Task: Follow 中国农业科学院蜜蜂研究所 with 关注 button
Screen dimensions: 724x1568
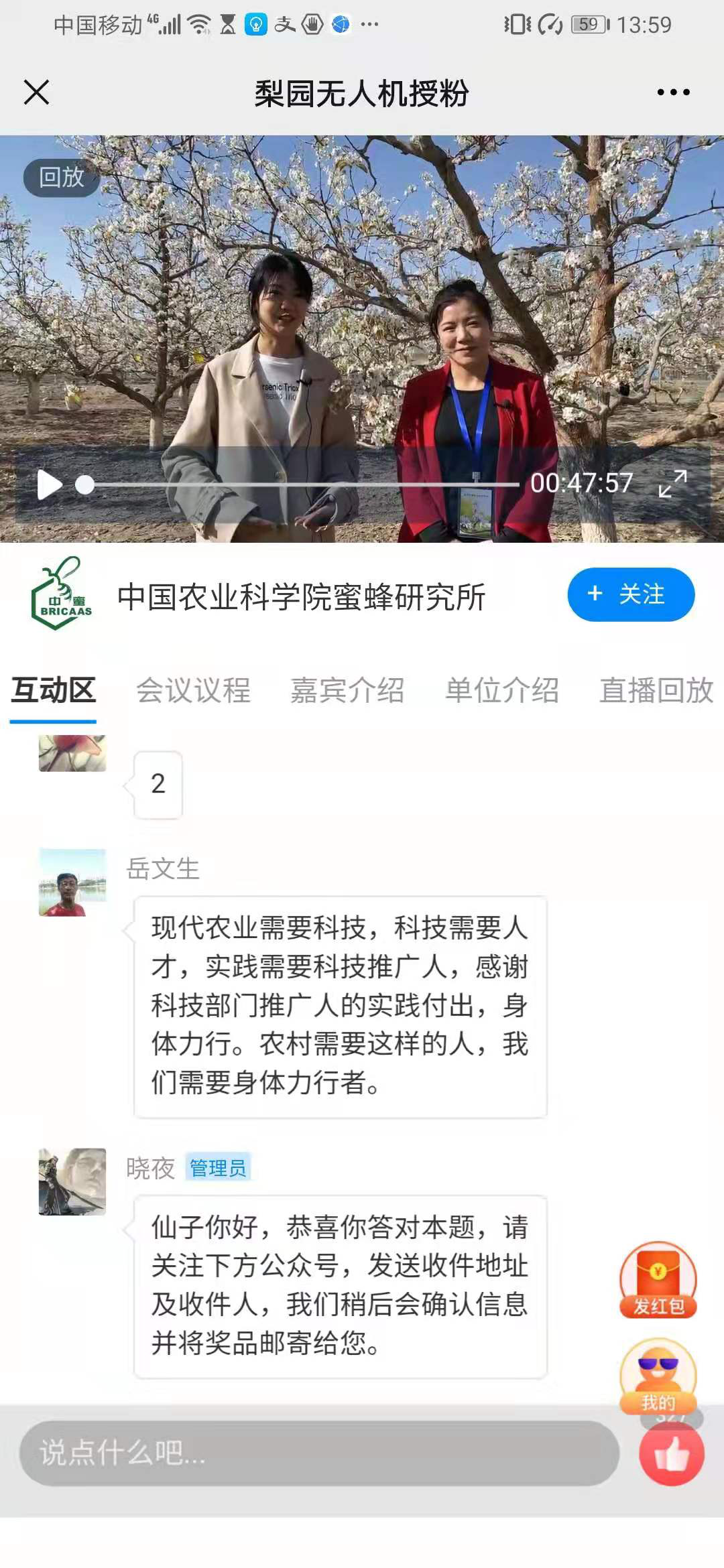Action: pyautogui.click(x=630, y=594)
